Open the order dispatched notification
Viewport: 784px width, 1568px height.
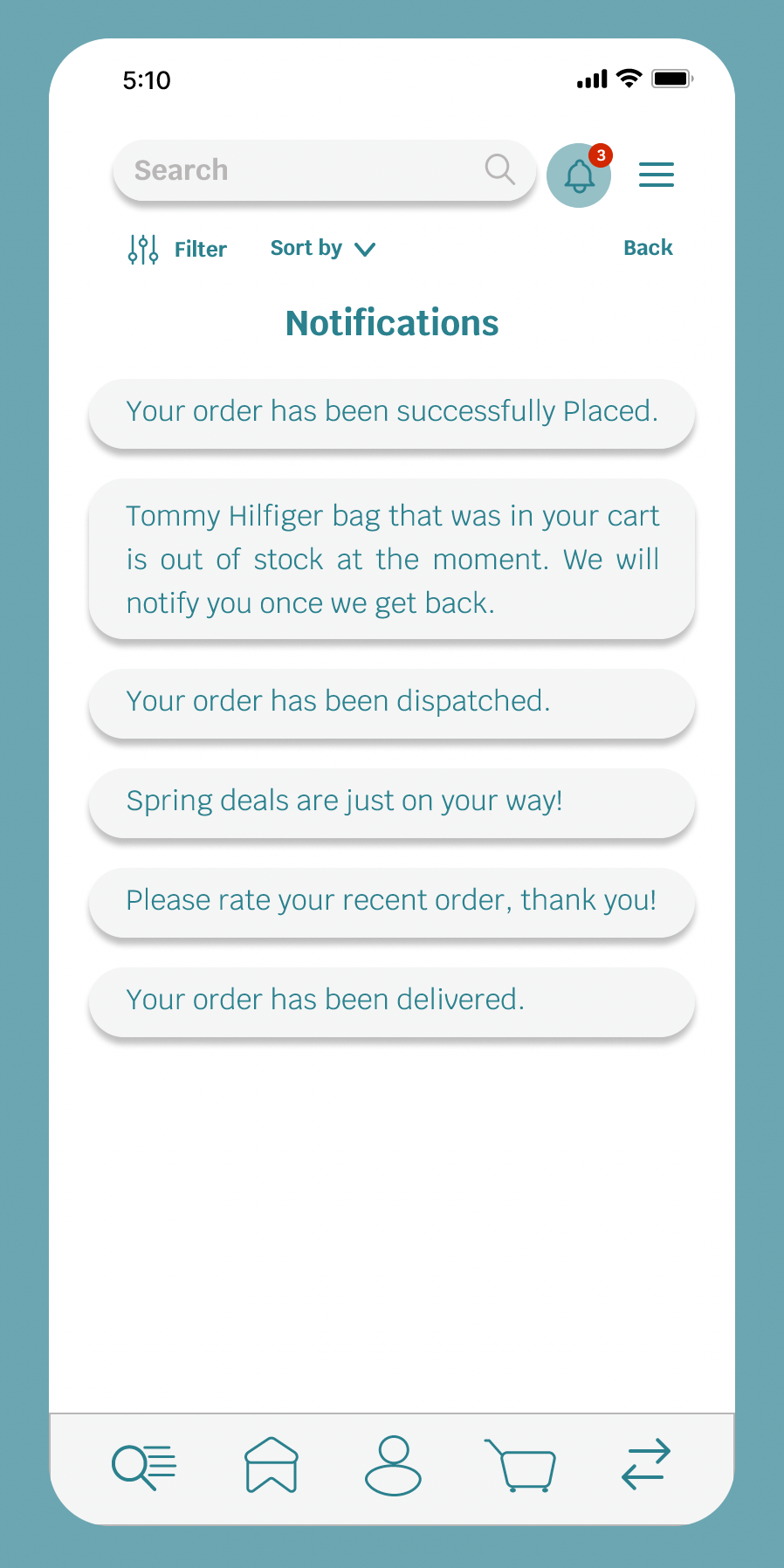click(392, 702)
